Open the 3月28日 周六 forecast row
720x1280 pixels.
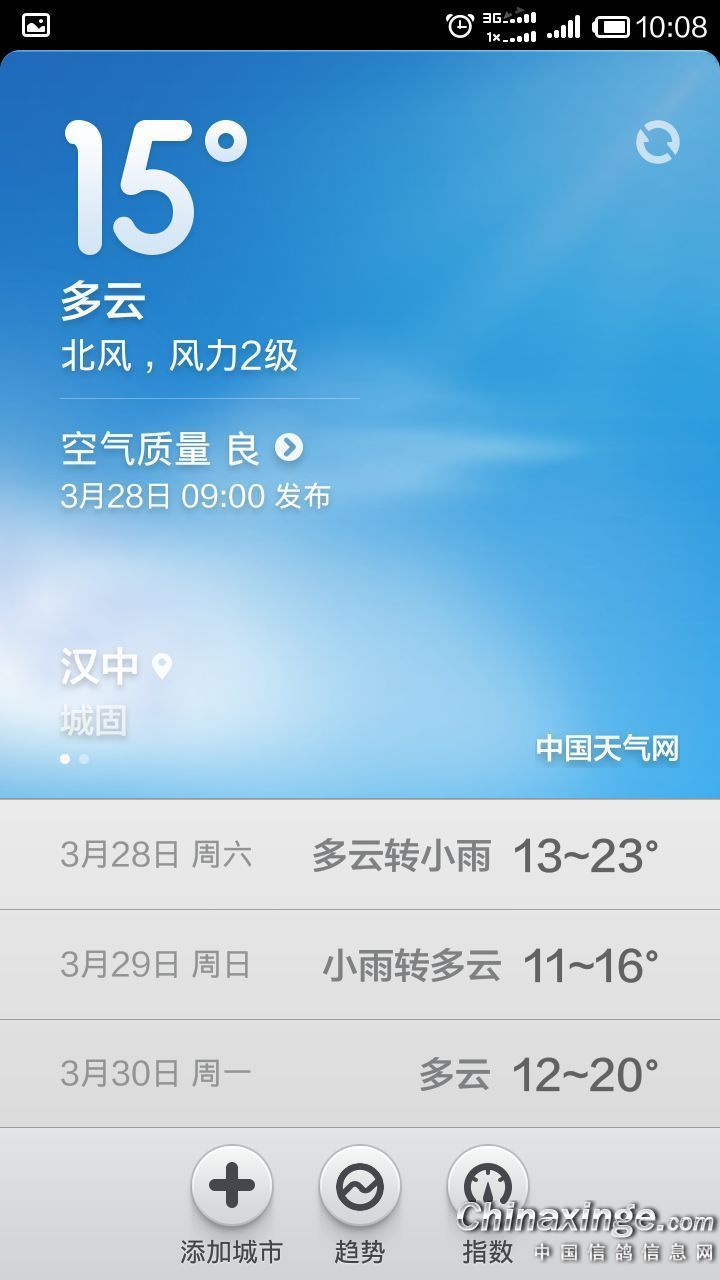coord(360,855)
